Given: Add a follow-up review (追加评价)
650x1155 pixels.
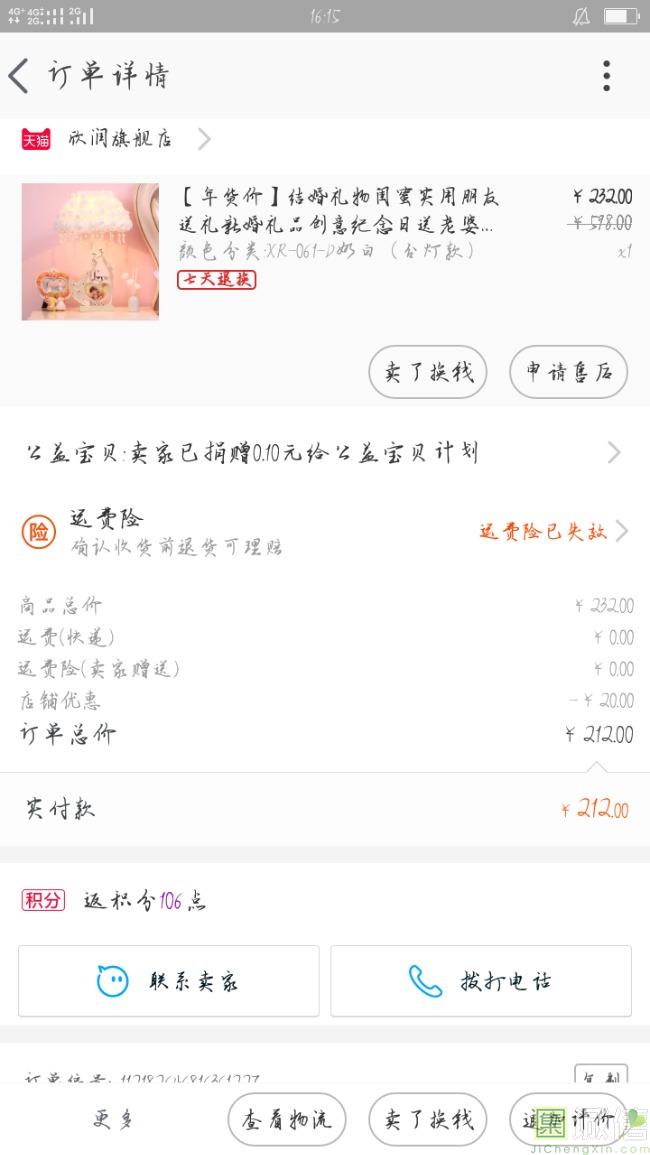Looking at the screenshot, I should [x=568, y=1119].
